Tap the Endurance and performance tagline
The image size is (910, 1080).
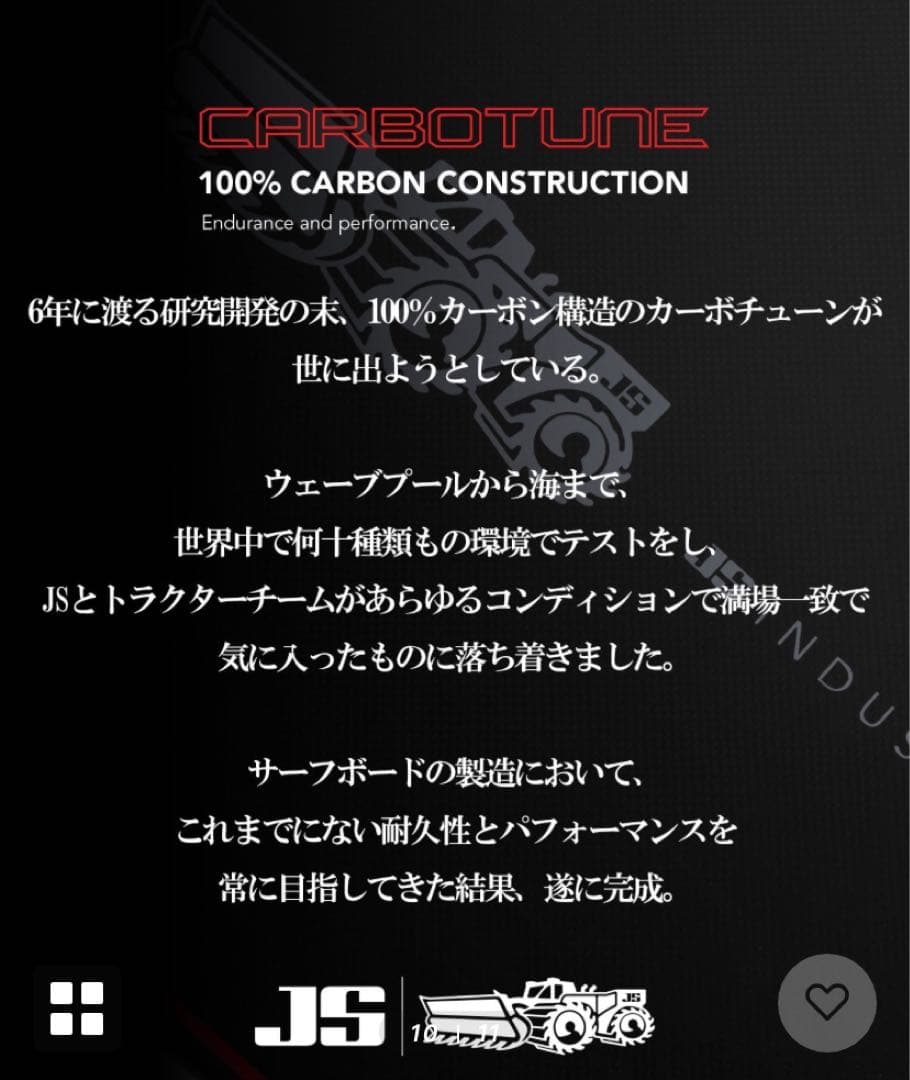329,222
